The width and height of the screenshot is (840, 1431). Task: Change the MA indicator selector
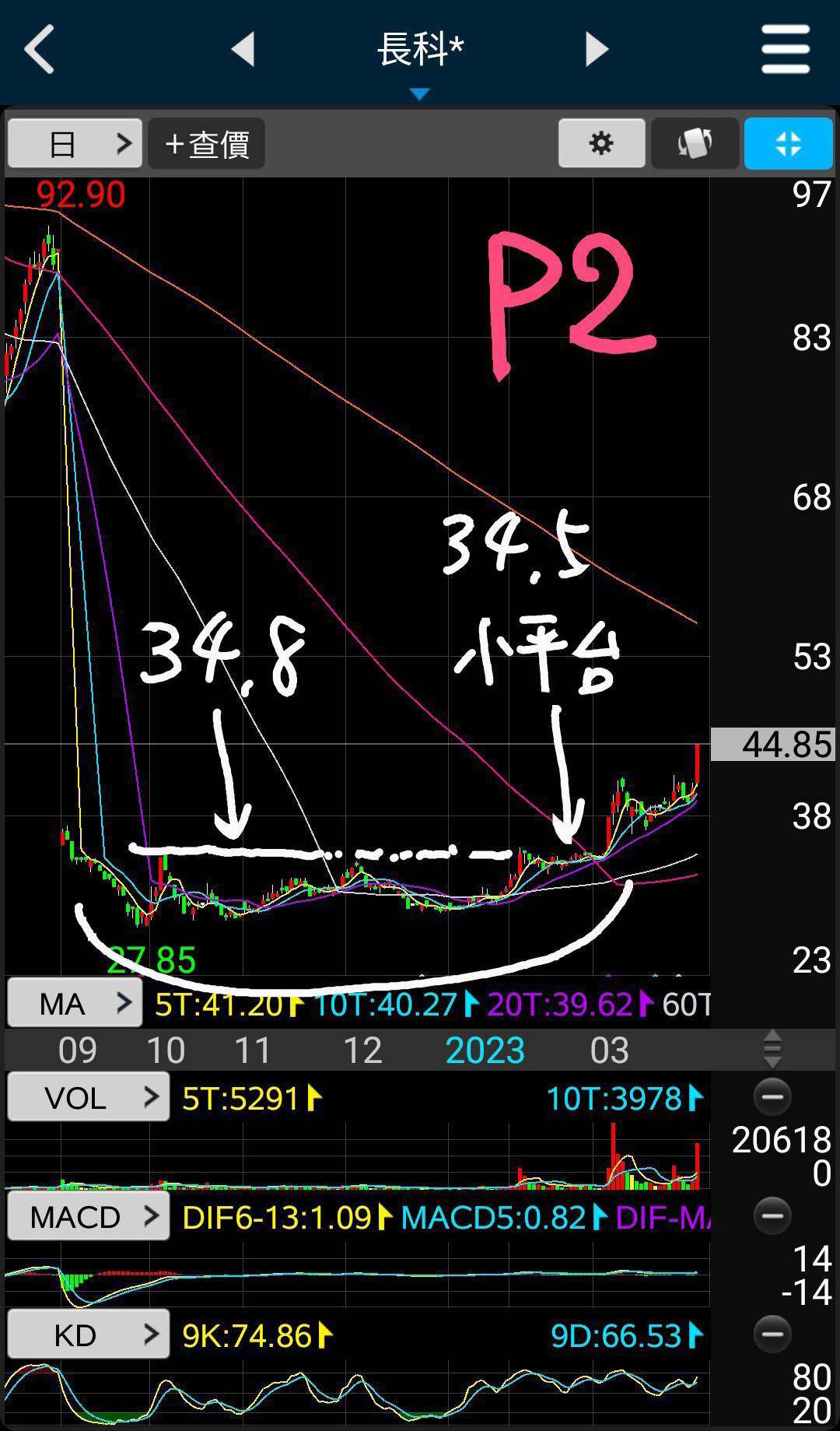click(x=75, y=1004)
